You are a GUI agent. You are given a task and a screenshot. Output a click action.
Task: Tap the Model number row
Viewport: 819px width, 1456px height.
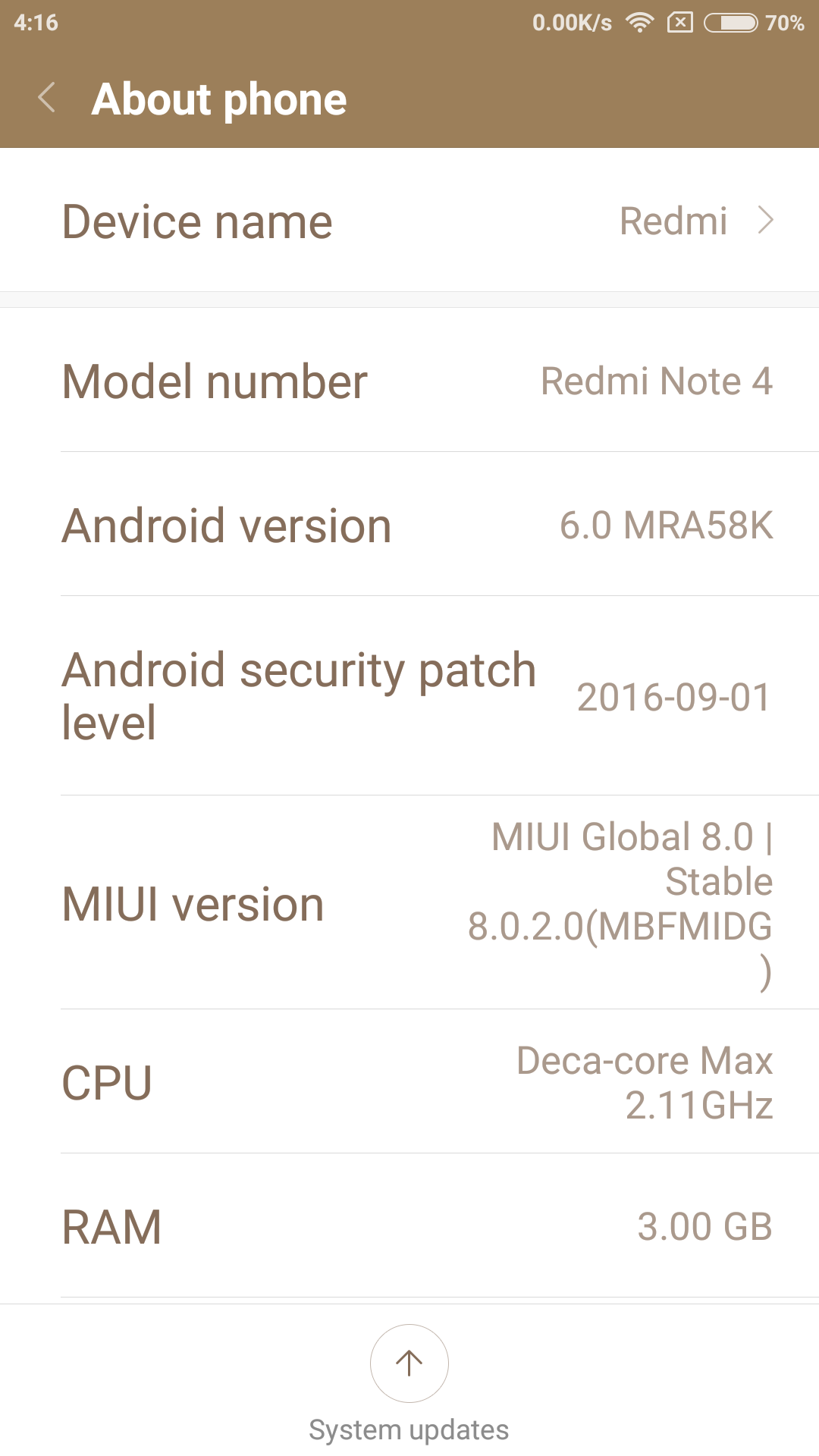coord(409,380)
